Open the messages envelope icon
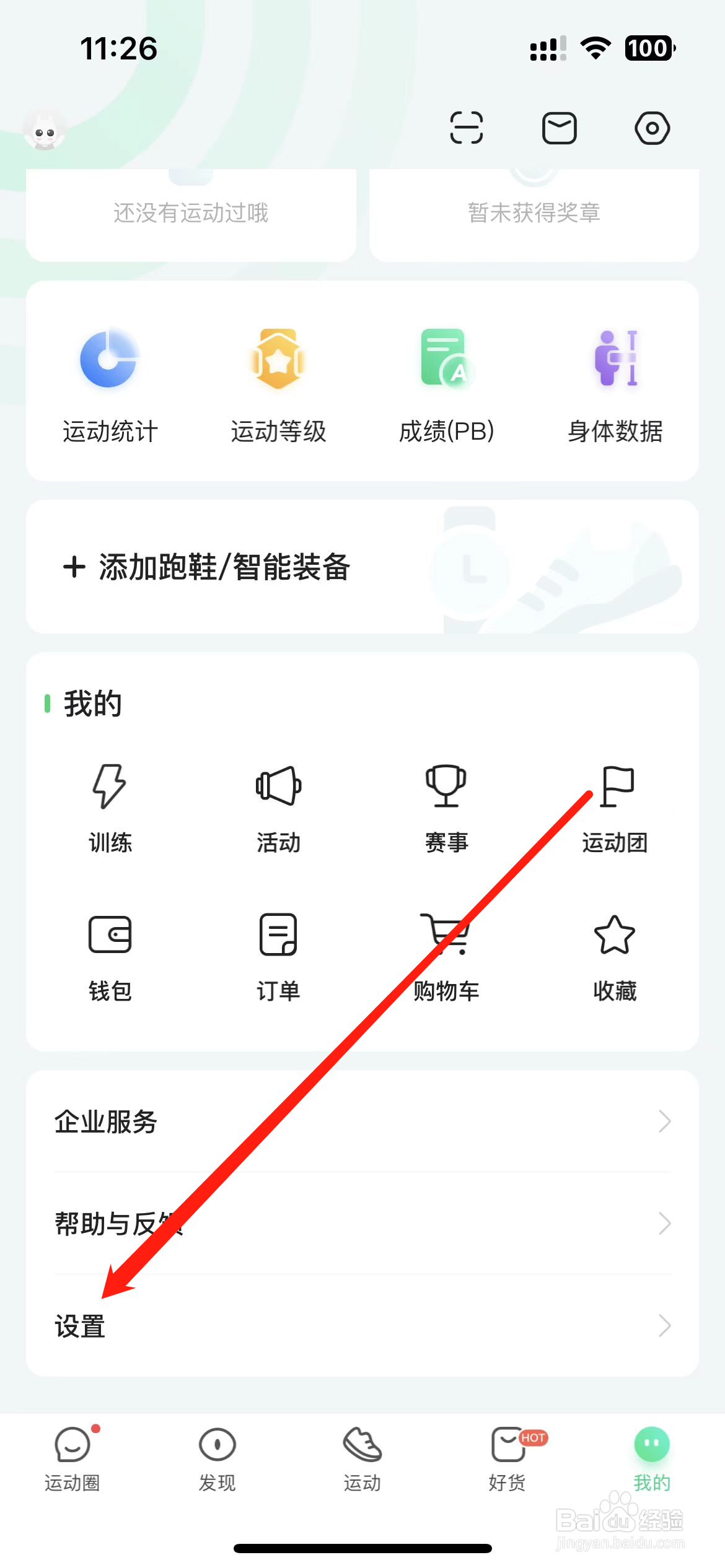 coord(559,128)
